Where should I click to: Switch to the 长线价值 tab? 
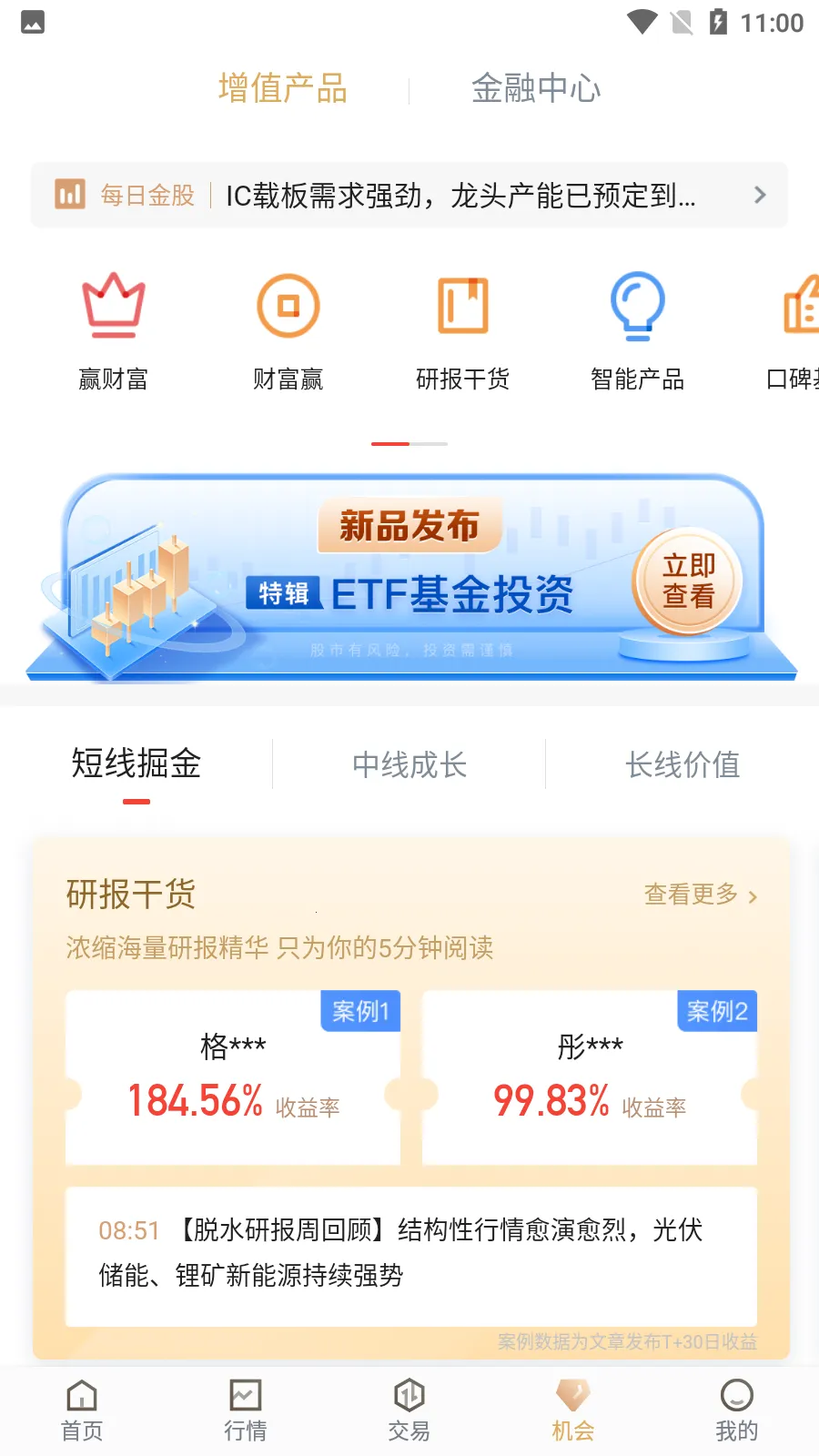pos(682,764)
